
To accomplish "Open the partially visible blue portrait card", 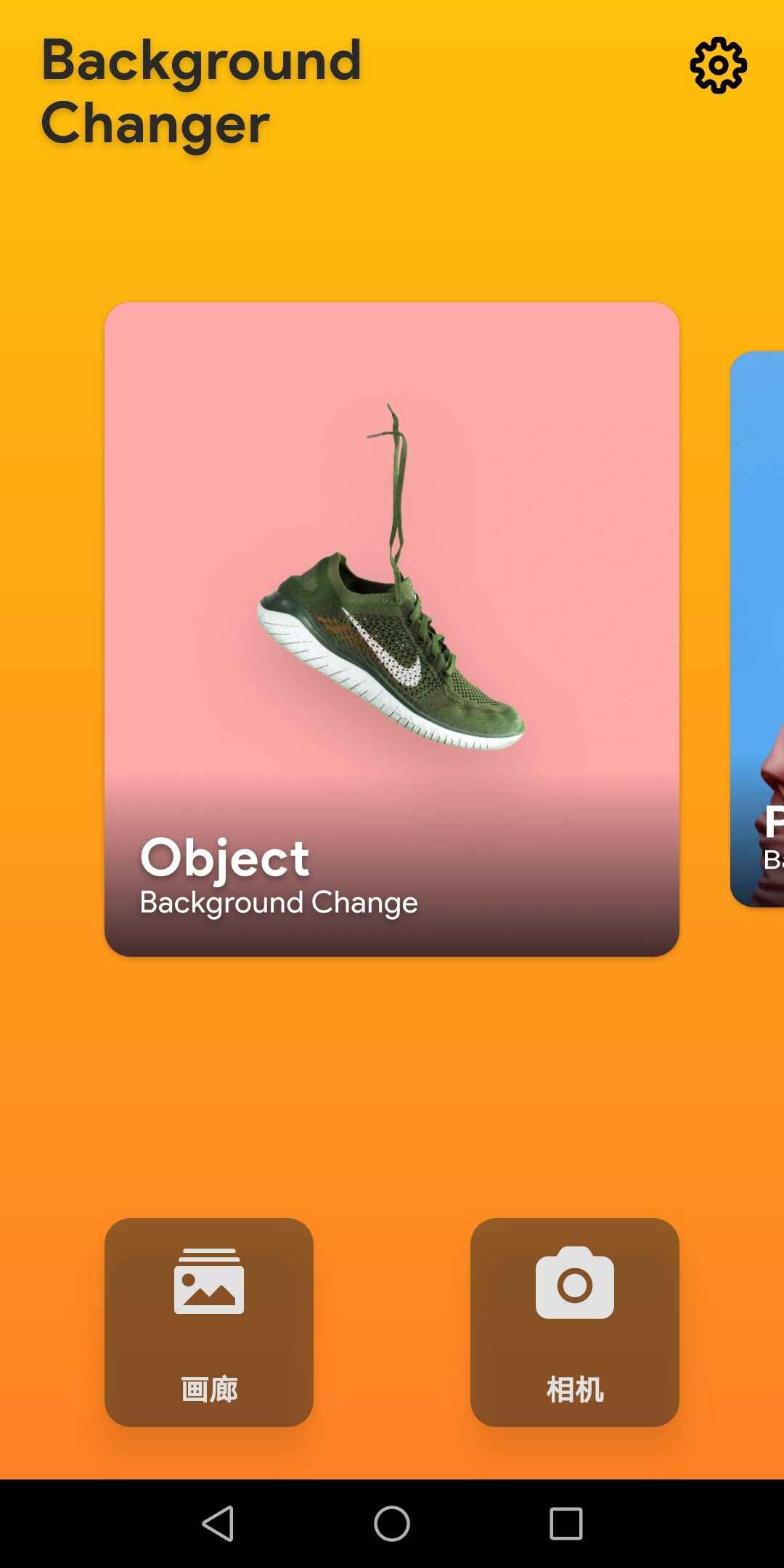I will (759, 629).
